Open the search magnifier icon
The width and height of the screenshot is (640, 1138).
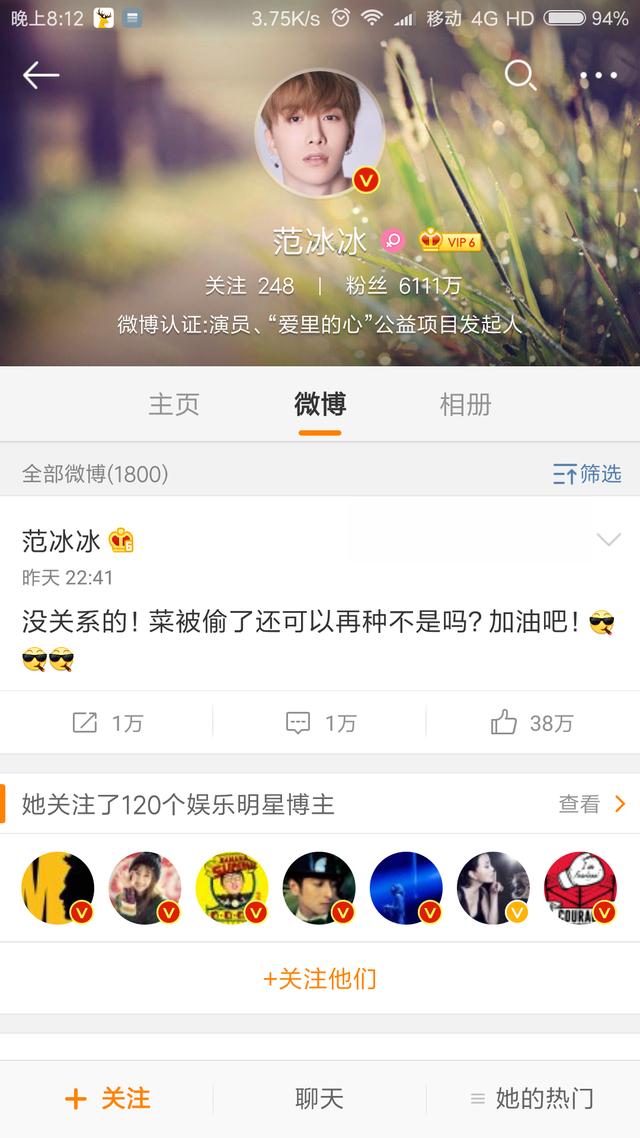point(520,75)
